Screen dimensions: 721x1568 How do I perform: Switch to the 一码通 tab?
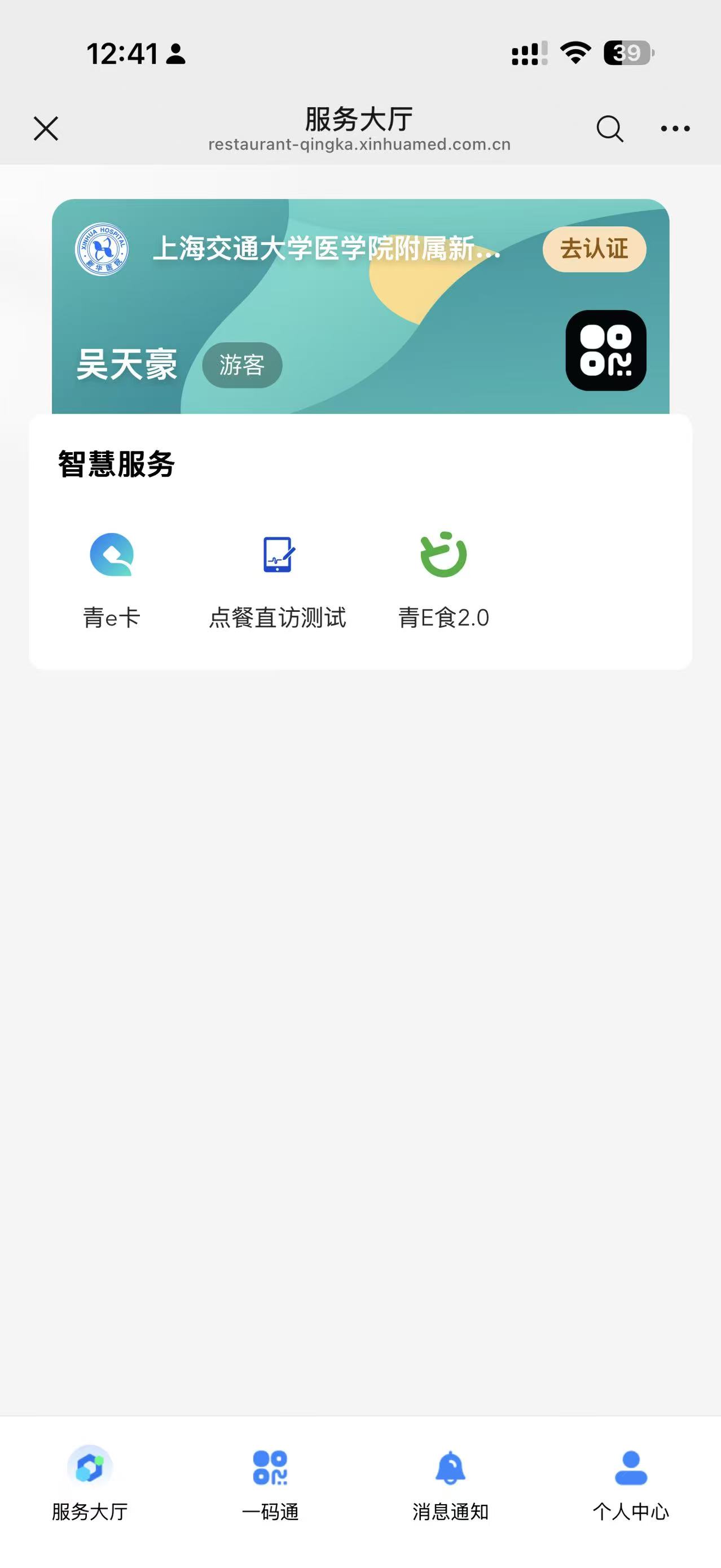(270, 1484)
